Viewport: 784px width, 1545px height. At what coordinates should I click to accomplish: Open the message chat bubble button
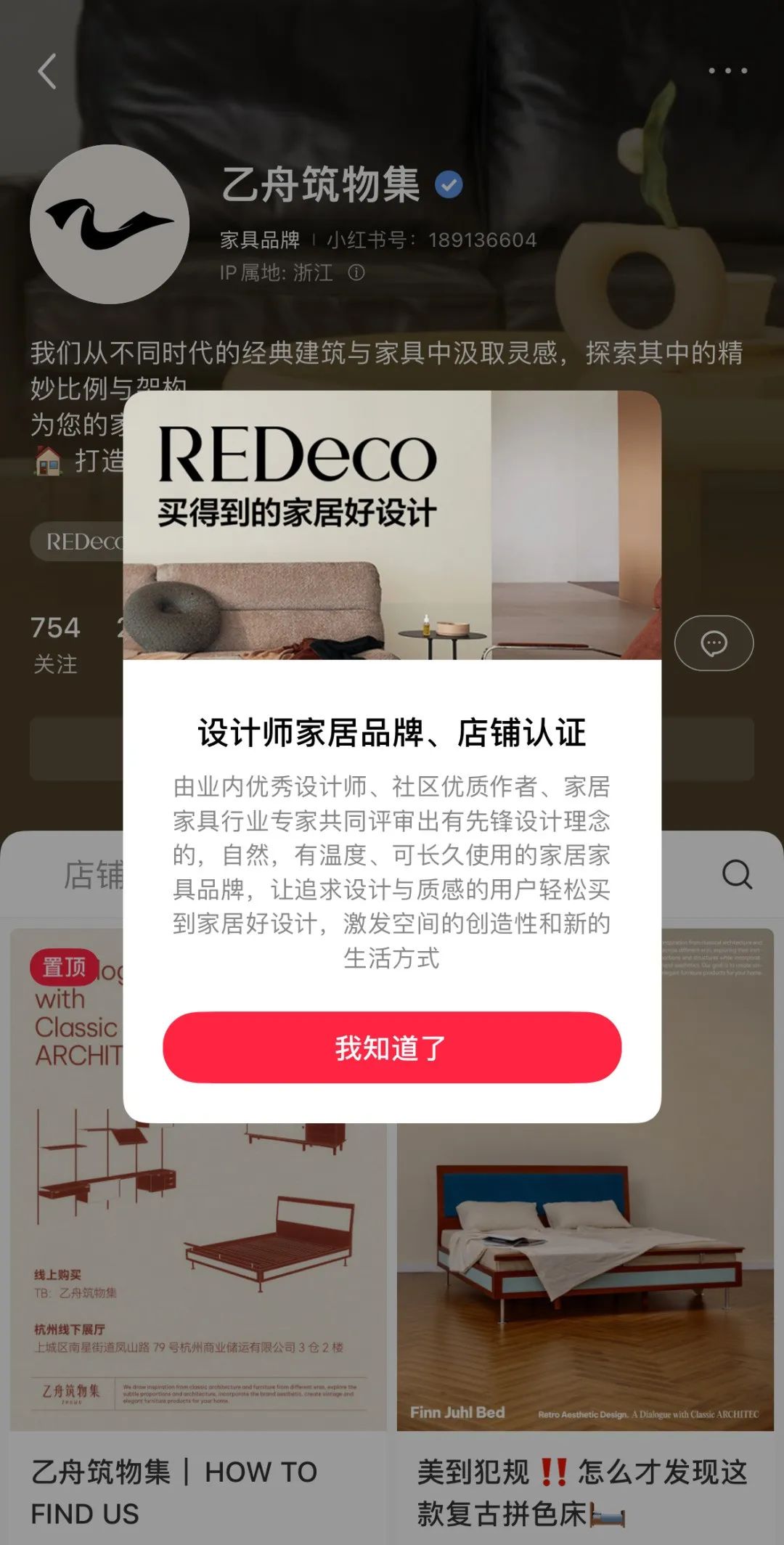pos(714,643)
